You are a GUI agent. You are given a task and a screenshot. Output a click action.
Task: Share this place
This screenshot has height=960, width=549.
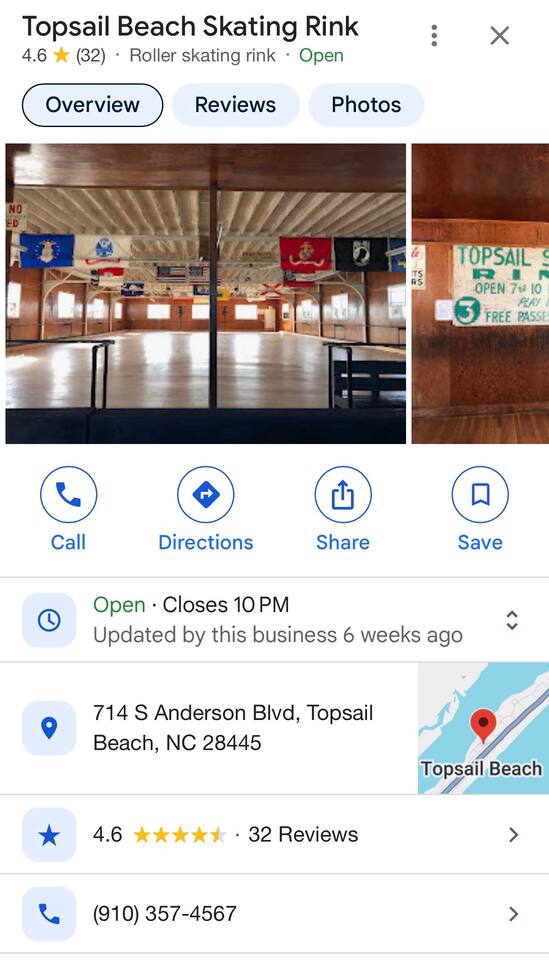point(343,509)
